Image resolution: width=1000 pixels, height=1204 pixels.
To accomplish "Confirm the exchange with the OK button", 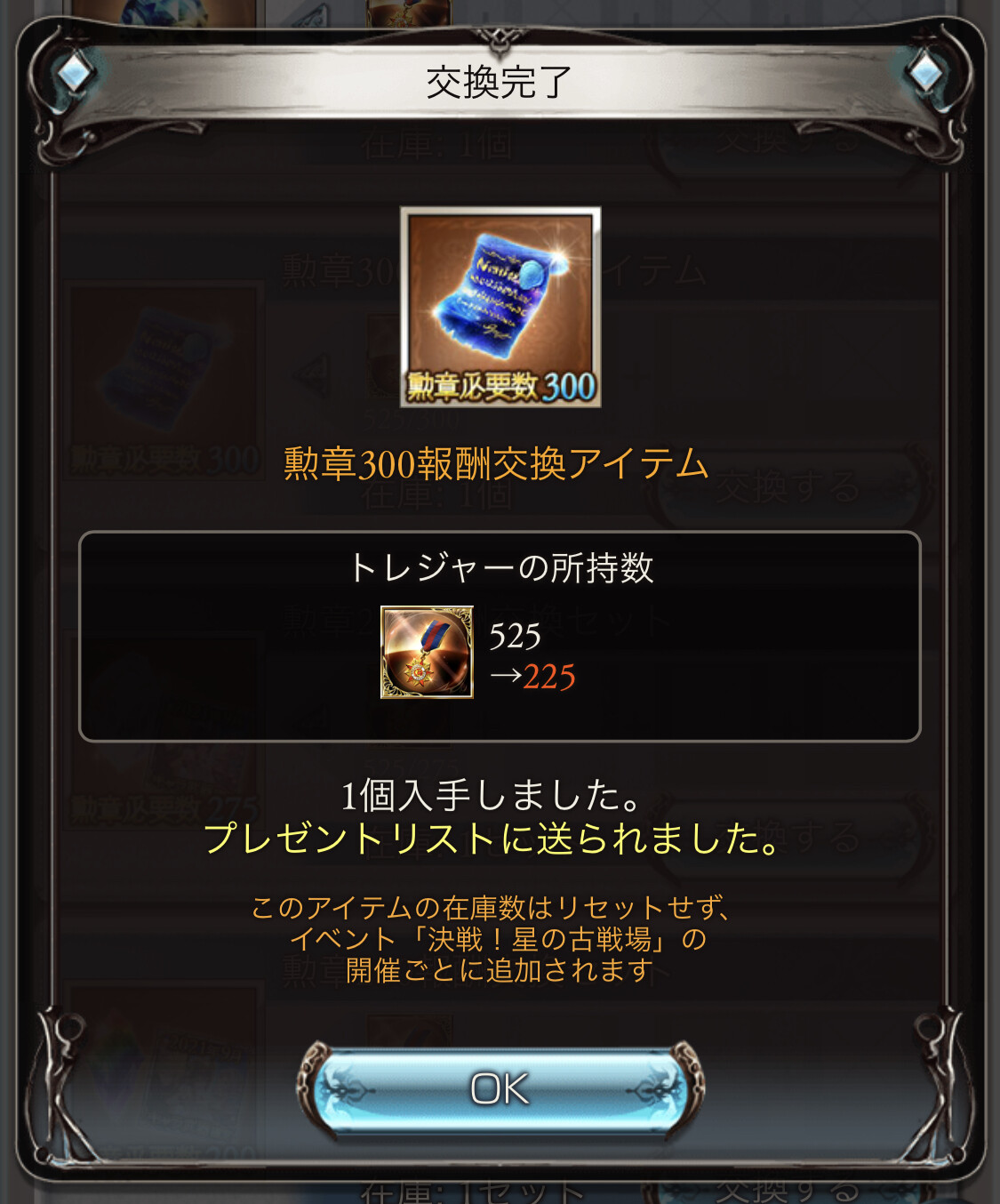I will coord(500,1088).
